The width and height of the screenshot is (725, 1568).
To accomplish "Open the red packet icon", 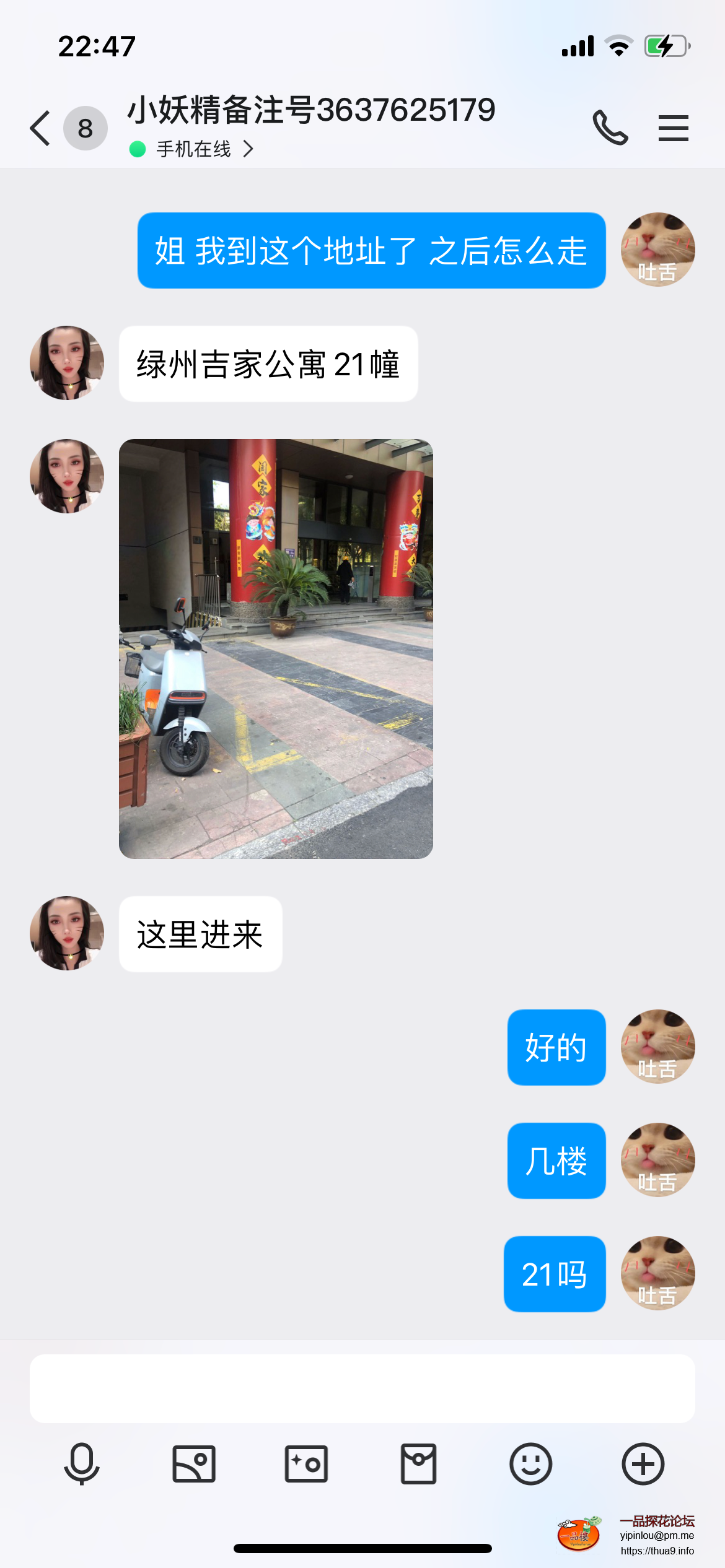I will (418, 1464).
